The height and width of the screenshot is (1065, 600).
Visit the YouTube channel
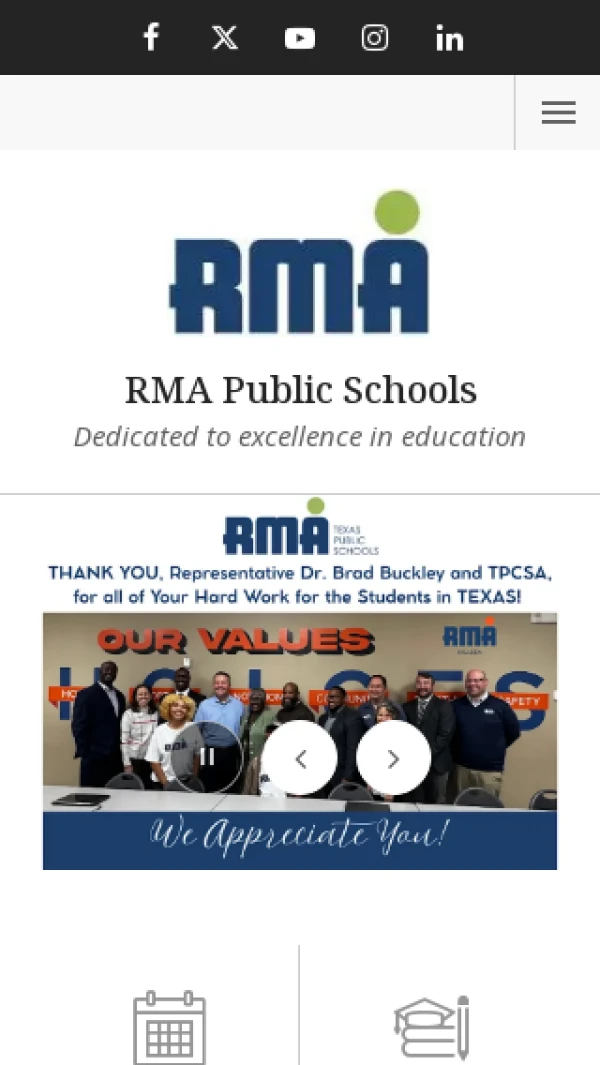300,38
